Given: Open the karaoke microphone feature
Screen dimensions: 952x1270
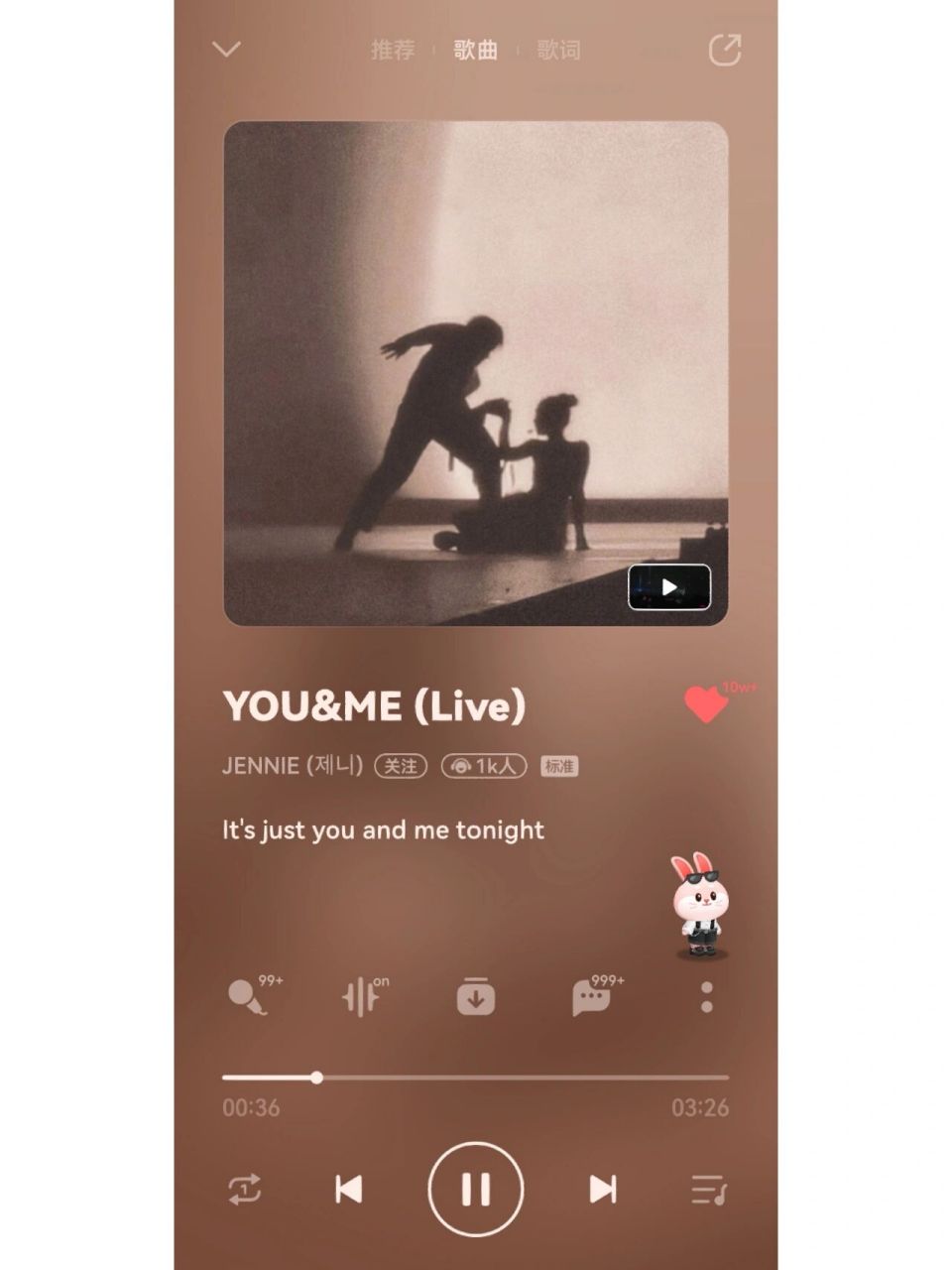Looking at the screenshot, I should (x=248, y=997).
